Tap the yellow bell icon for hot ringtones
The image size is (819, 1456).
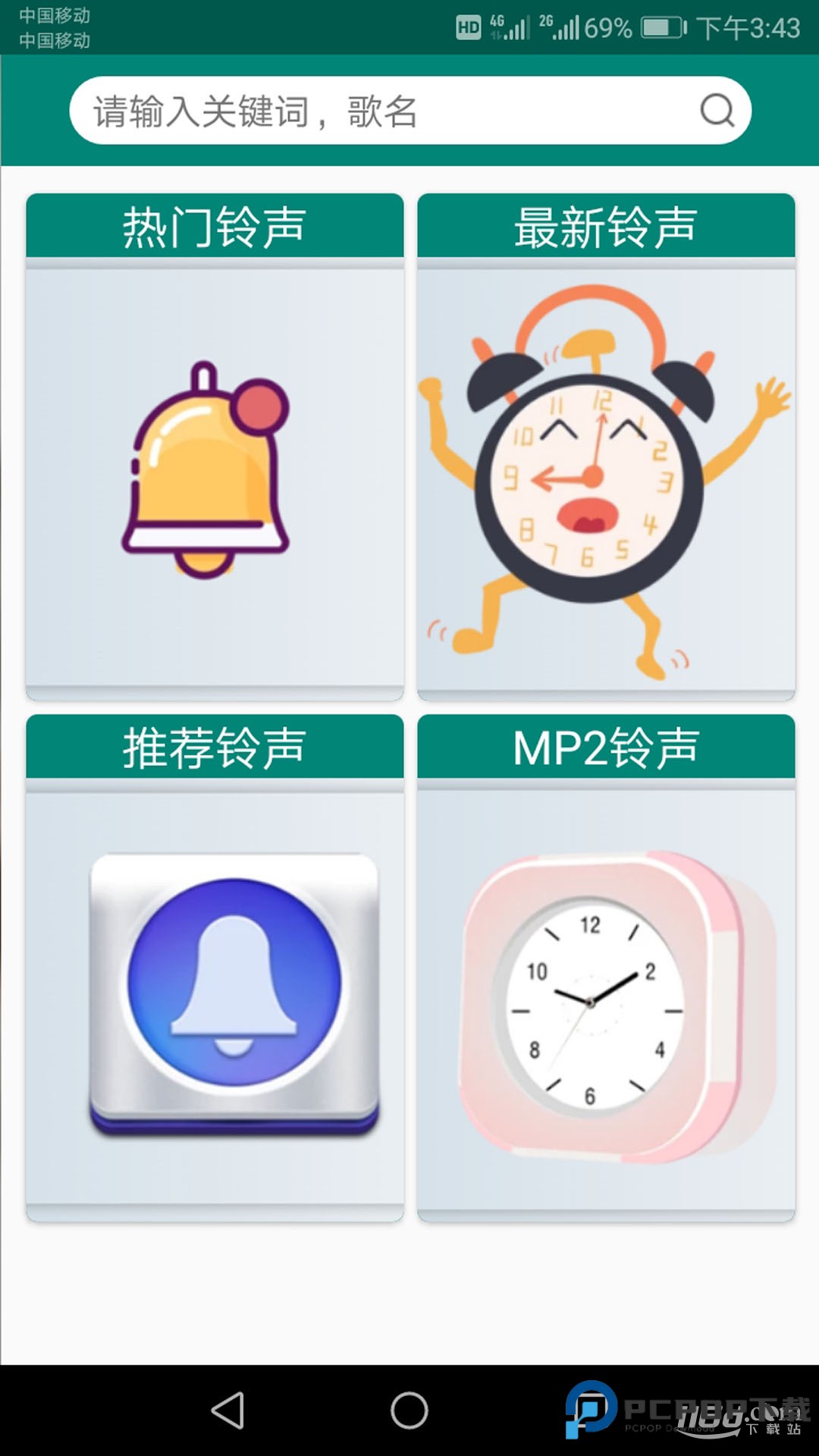pos(206,470)
